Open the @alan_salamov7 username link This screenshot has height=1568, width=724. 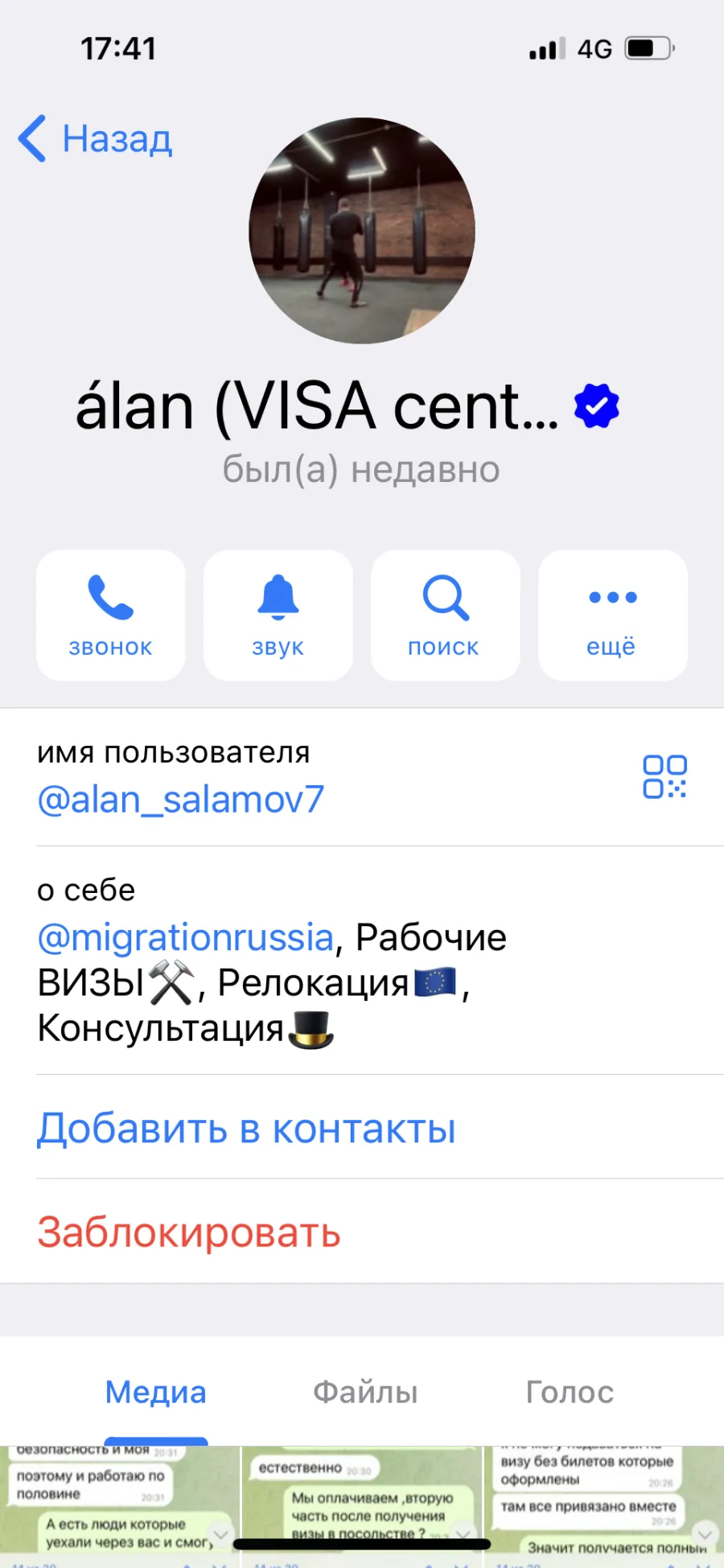(181, 800)
